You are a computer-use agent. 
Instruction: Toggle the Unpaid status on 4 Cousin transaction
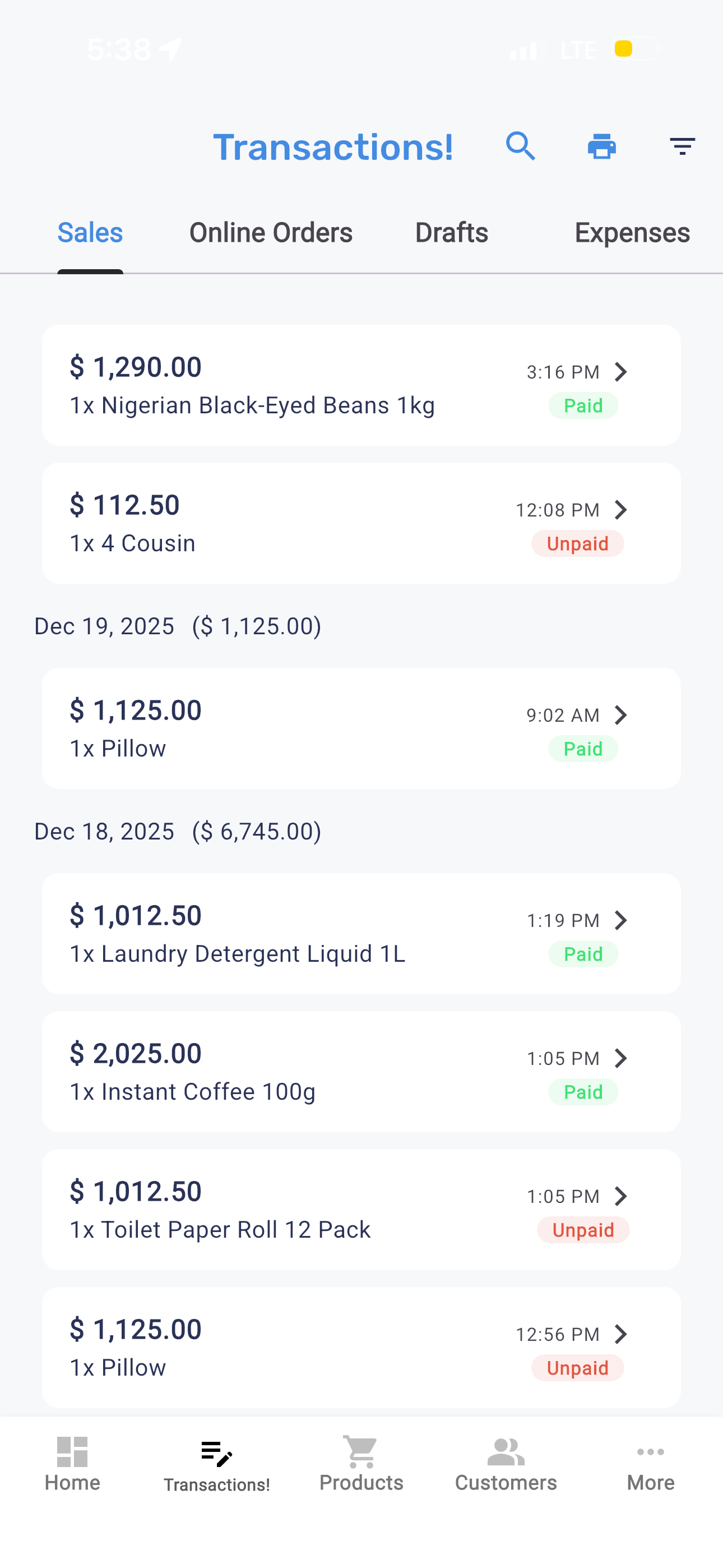(577, 543)
